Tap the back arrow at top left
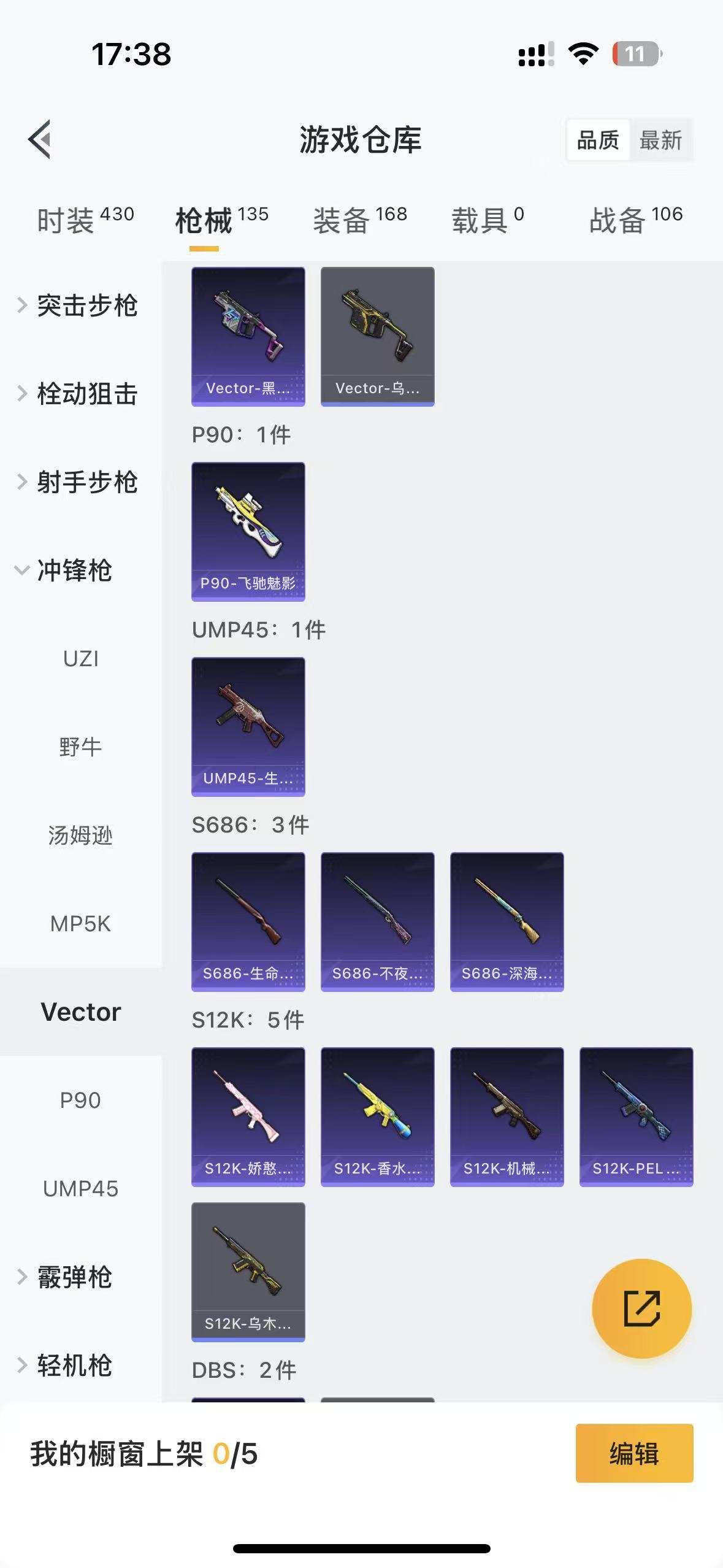 (x=40, y=140)
